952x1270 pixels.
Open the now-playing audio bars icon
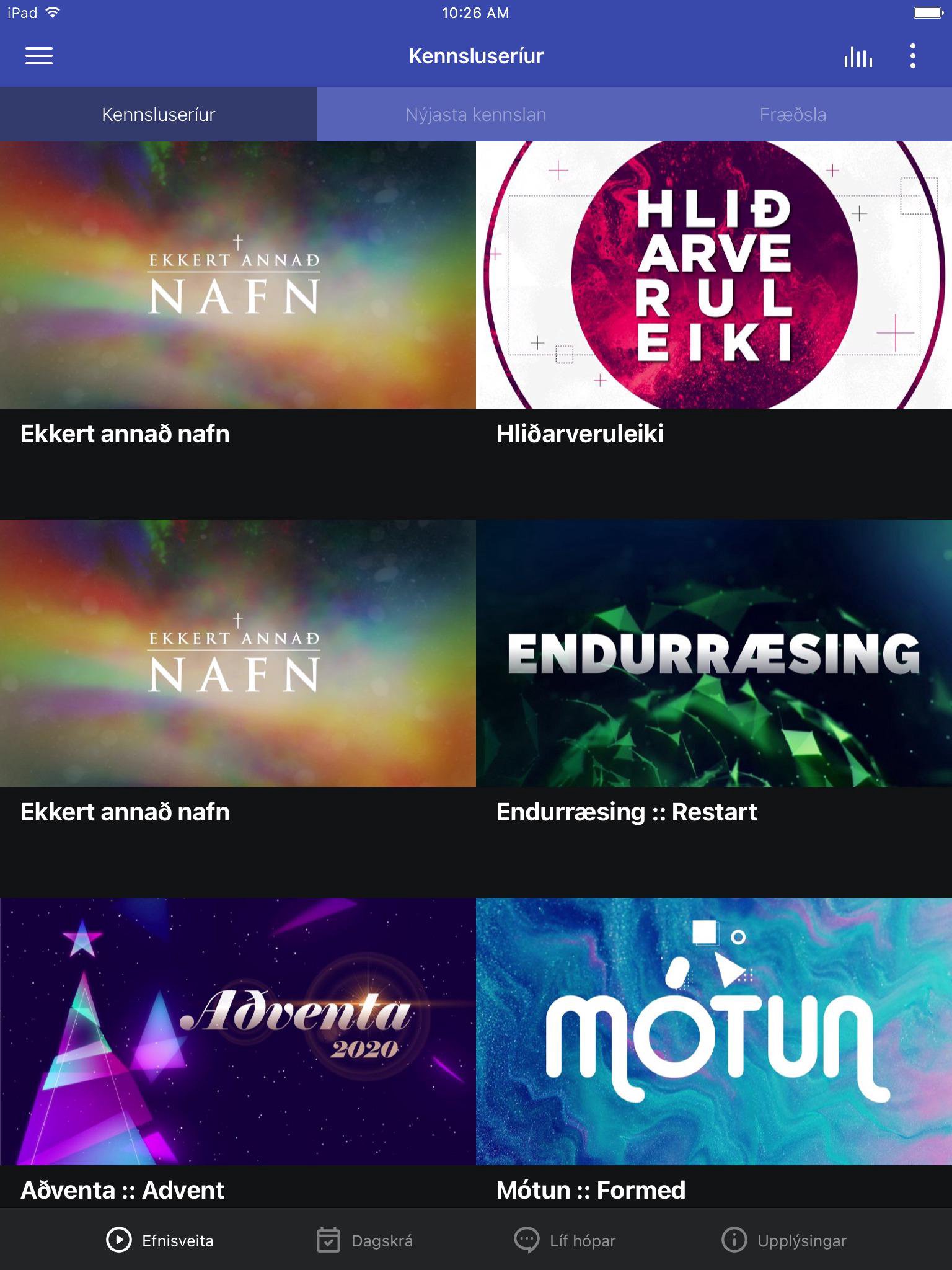coord(858,56)
